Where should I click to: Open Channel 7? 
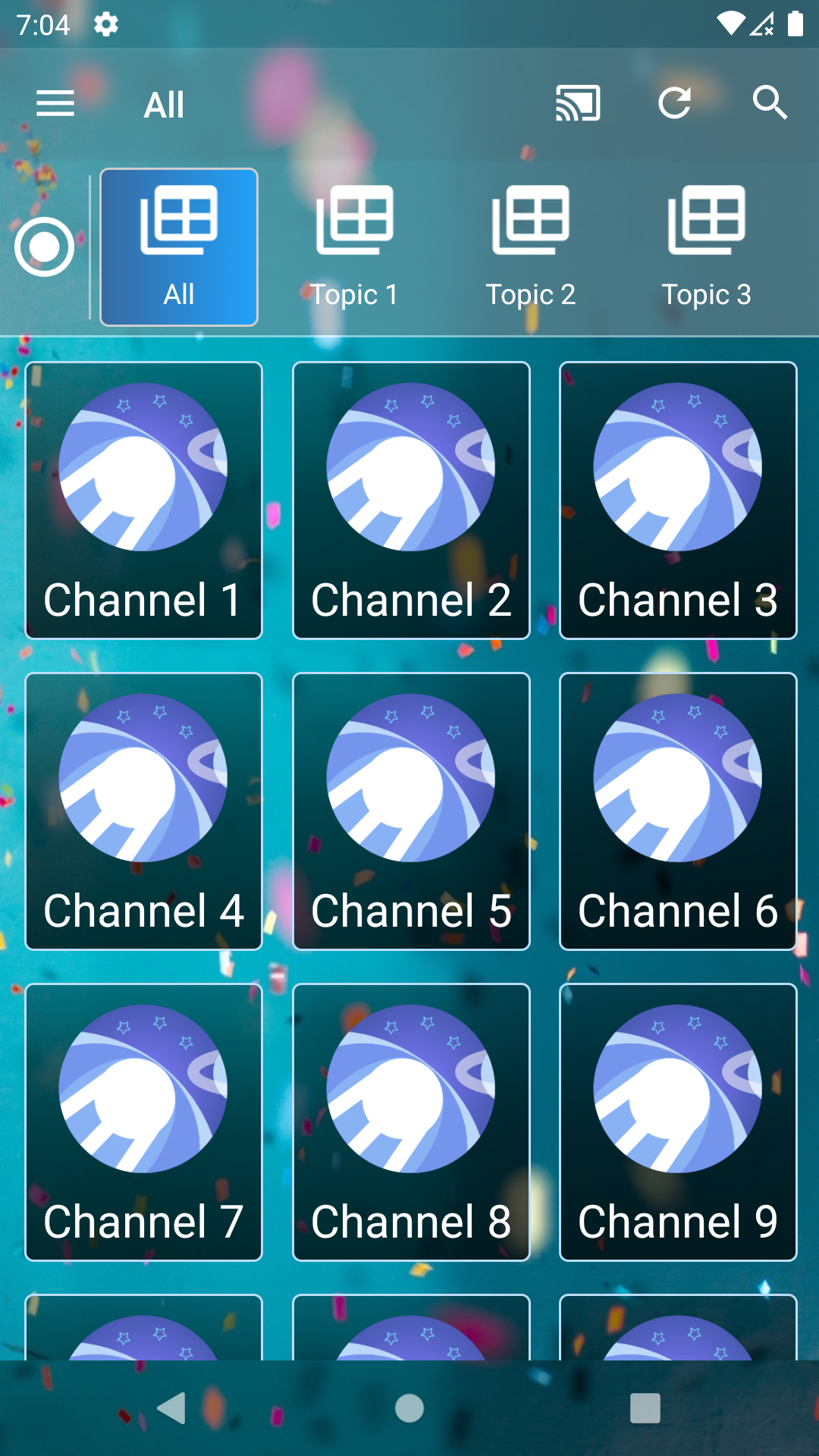tap(144, 1122)
